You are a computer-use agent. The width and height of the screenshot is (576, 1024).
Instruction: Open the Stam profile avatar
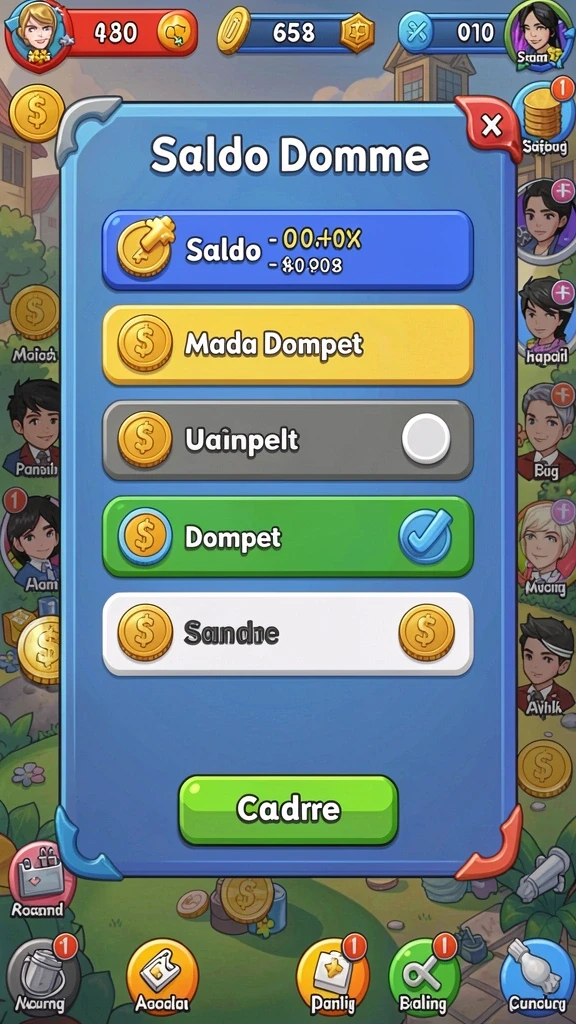tap(538, 33)
